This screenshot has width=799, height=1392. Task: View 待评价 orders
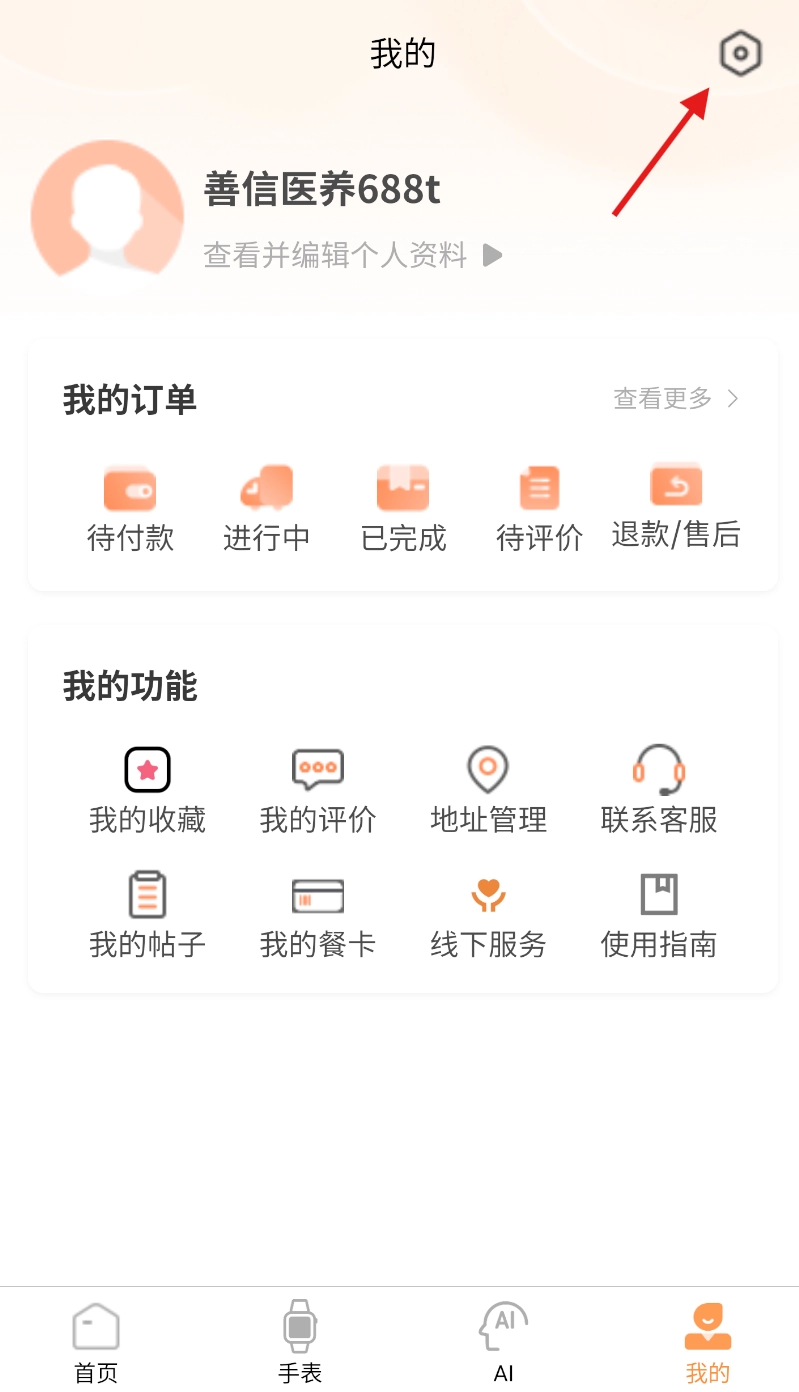(539, 509)
